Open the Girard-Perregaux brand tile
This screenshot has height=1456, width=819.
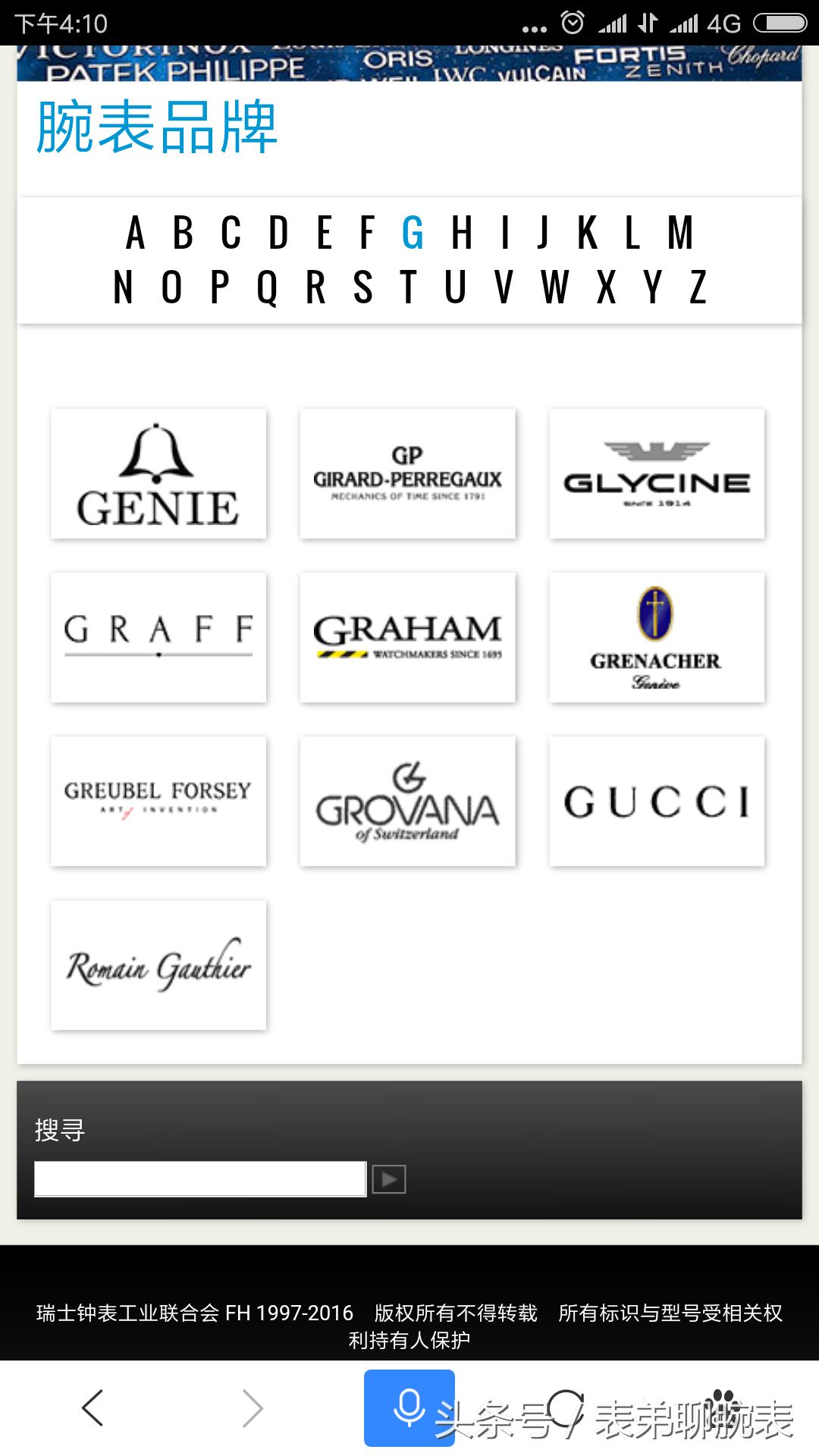pos(408,474)
